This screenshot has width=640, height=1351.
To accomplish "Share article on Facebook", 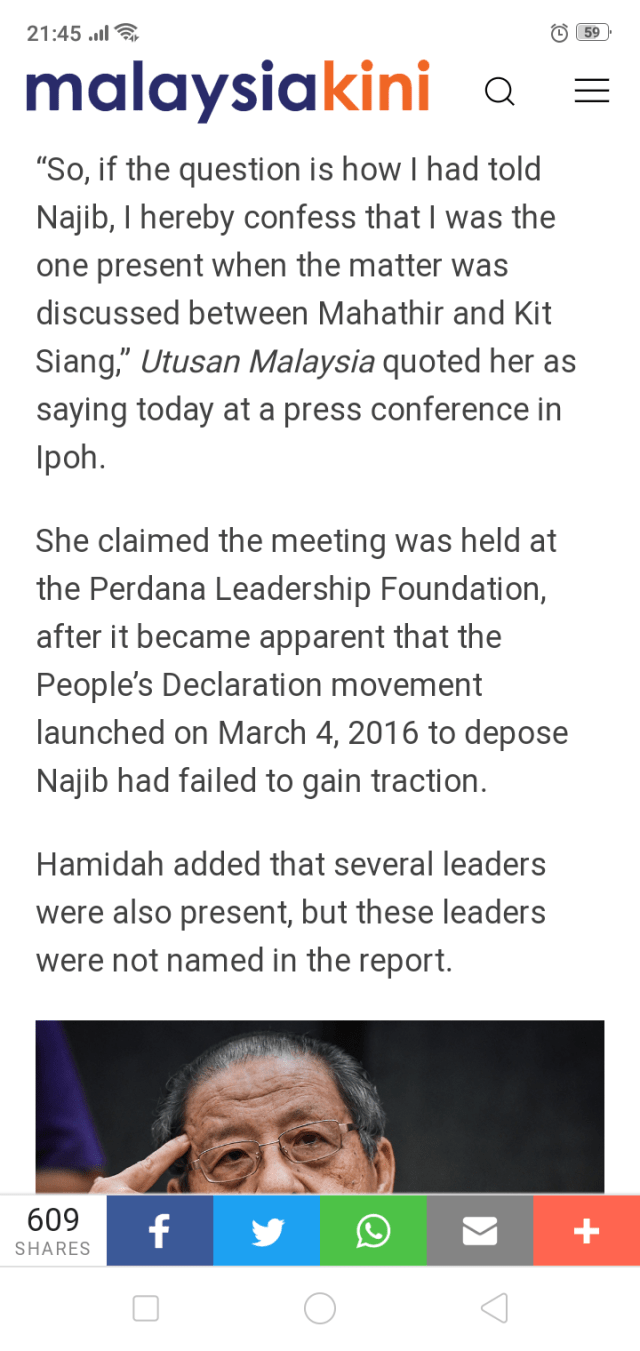I will [x=160, y=1231].
